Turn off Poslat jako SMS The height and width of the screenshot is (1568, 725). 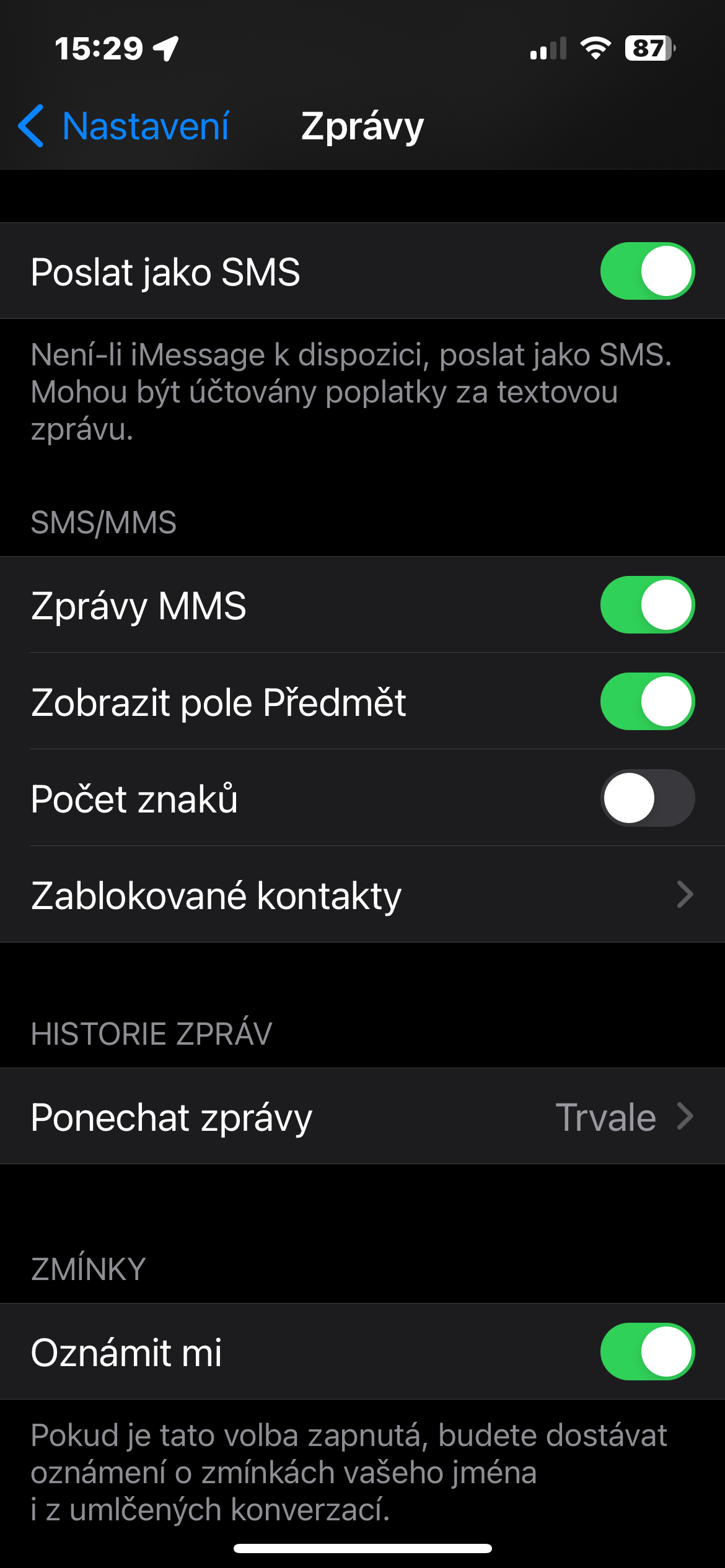(647, 271)
